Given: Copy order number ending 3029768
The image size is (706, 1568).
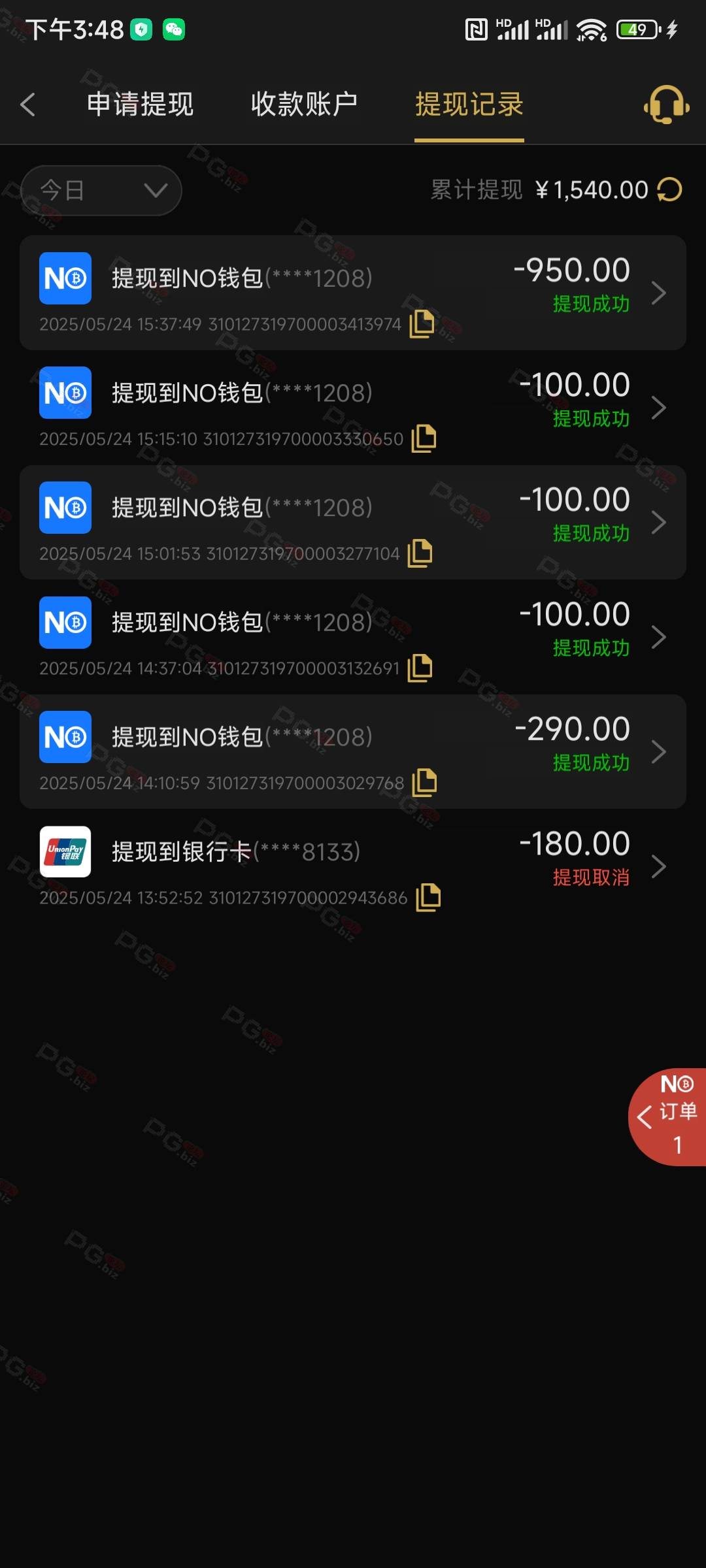Looking at the screenshot, I should pyautogui.click(x=424, y=783).
